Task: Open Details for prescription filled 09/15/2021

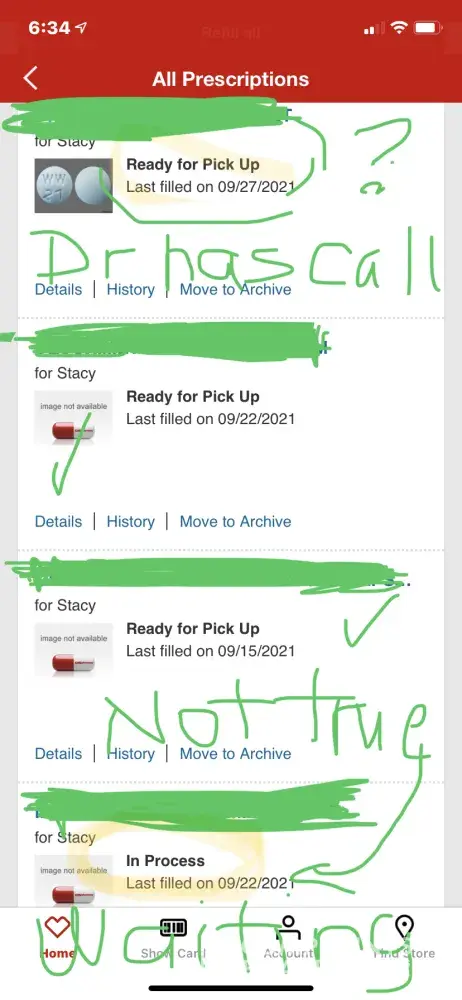Action: (58, 754)
